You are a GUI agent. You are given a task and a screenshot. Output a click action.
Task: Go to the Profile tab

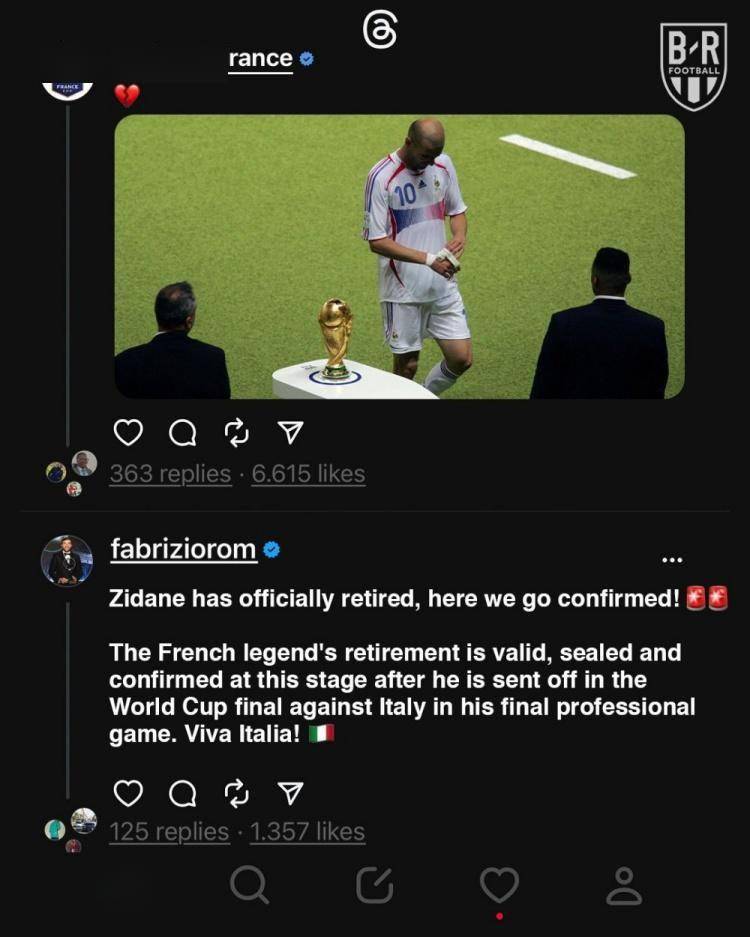(x=624, y=885)
